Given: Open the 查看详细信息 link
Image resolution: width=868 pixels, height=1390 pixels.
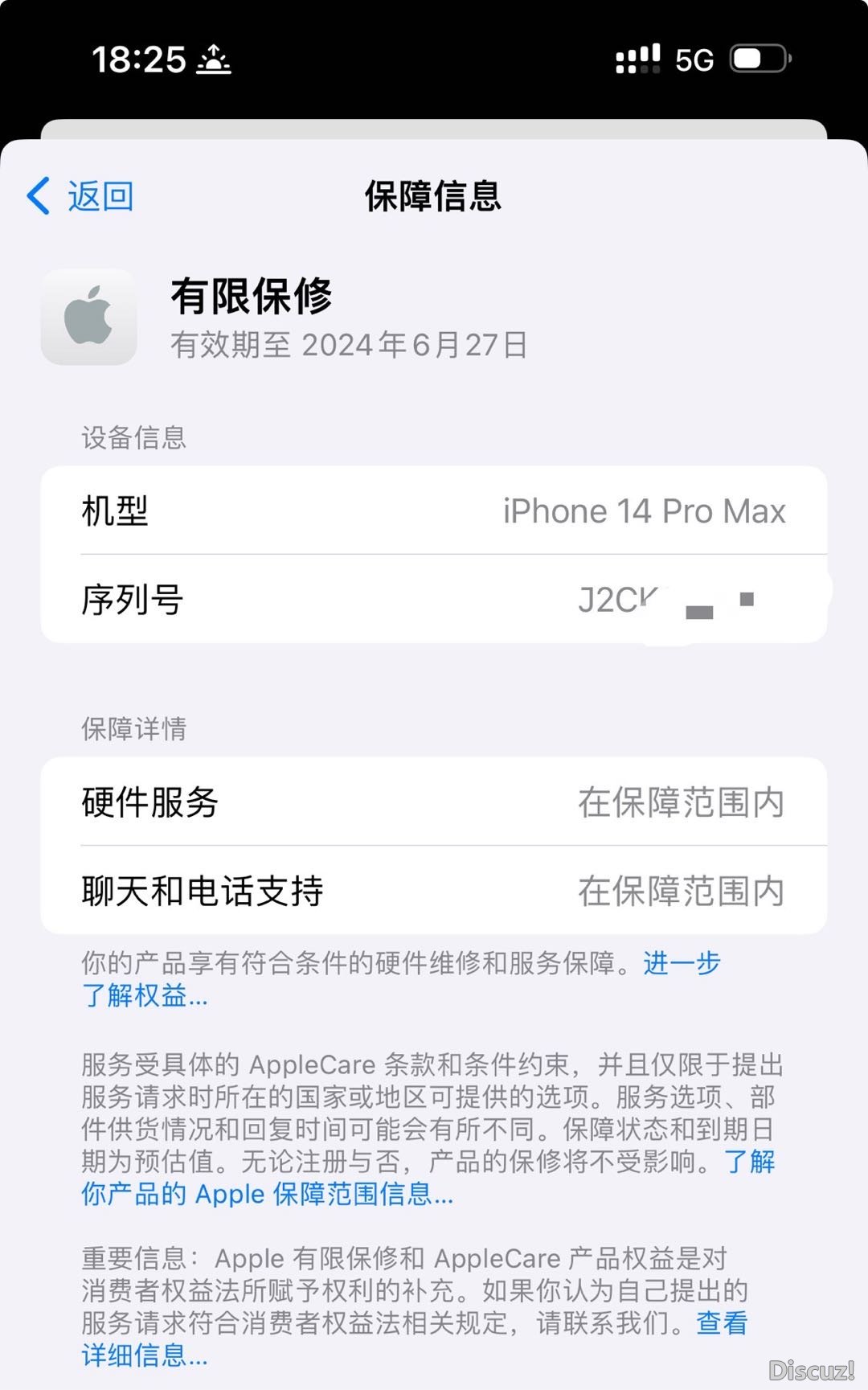Looking at the screenshot, I should [x=145, y=1355].
